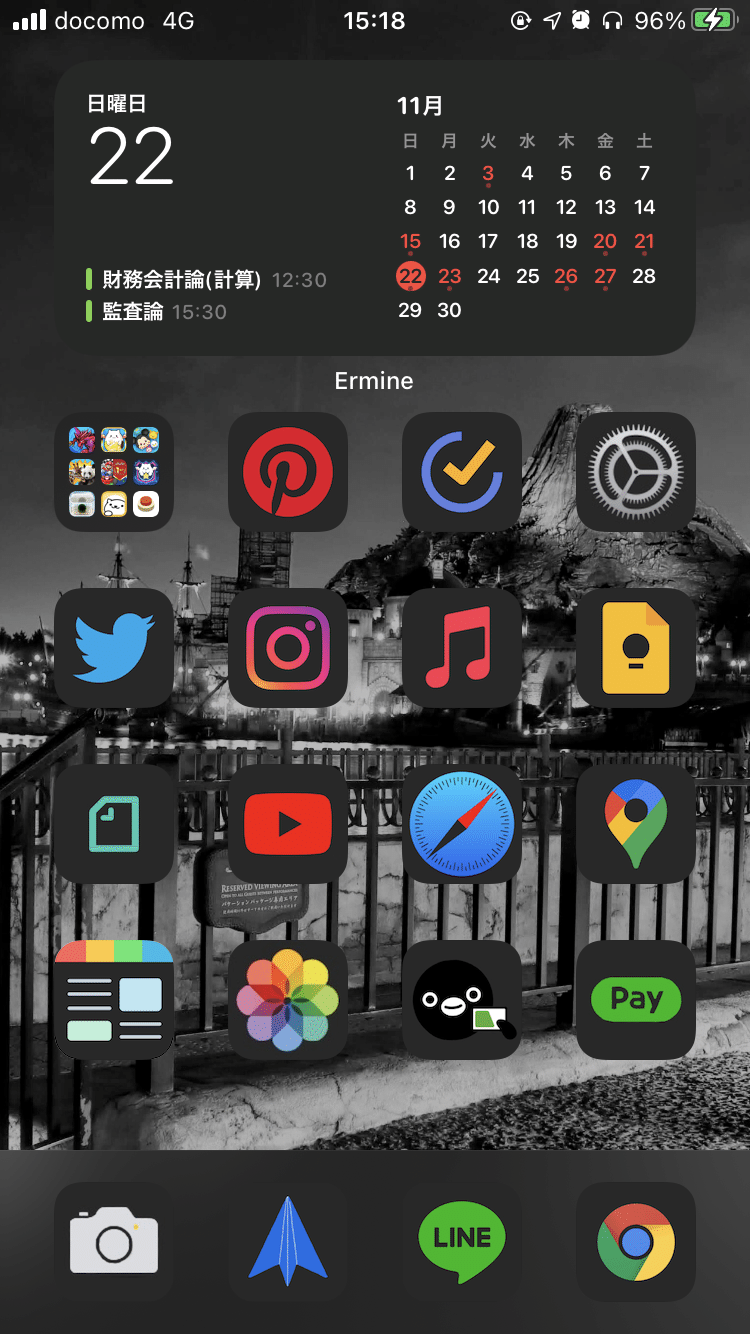This screenshot has height=1334, width=750.
Task: Open the news layout app with rainbow header
Action: click(114, 1000)
